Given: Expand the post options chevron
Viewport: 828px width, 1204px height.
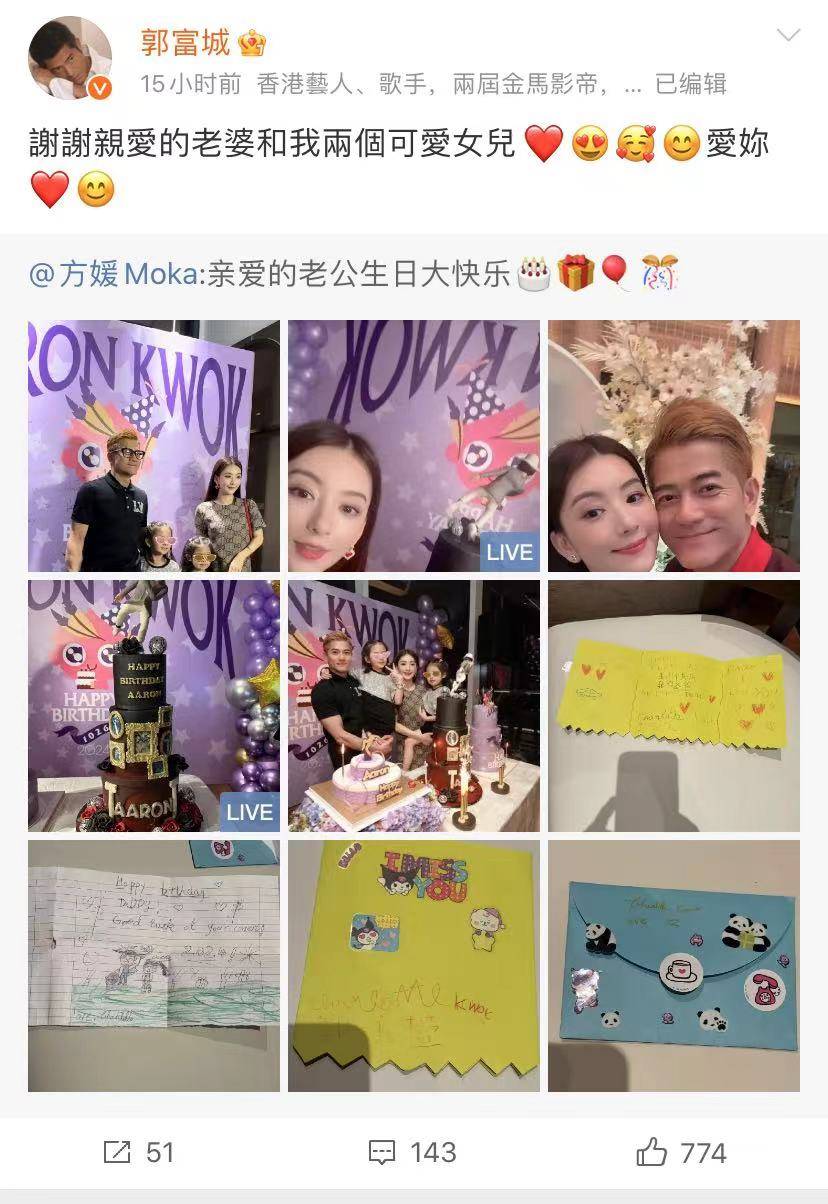Looking at the screenshot, I should tap(788, 36).
